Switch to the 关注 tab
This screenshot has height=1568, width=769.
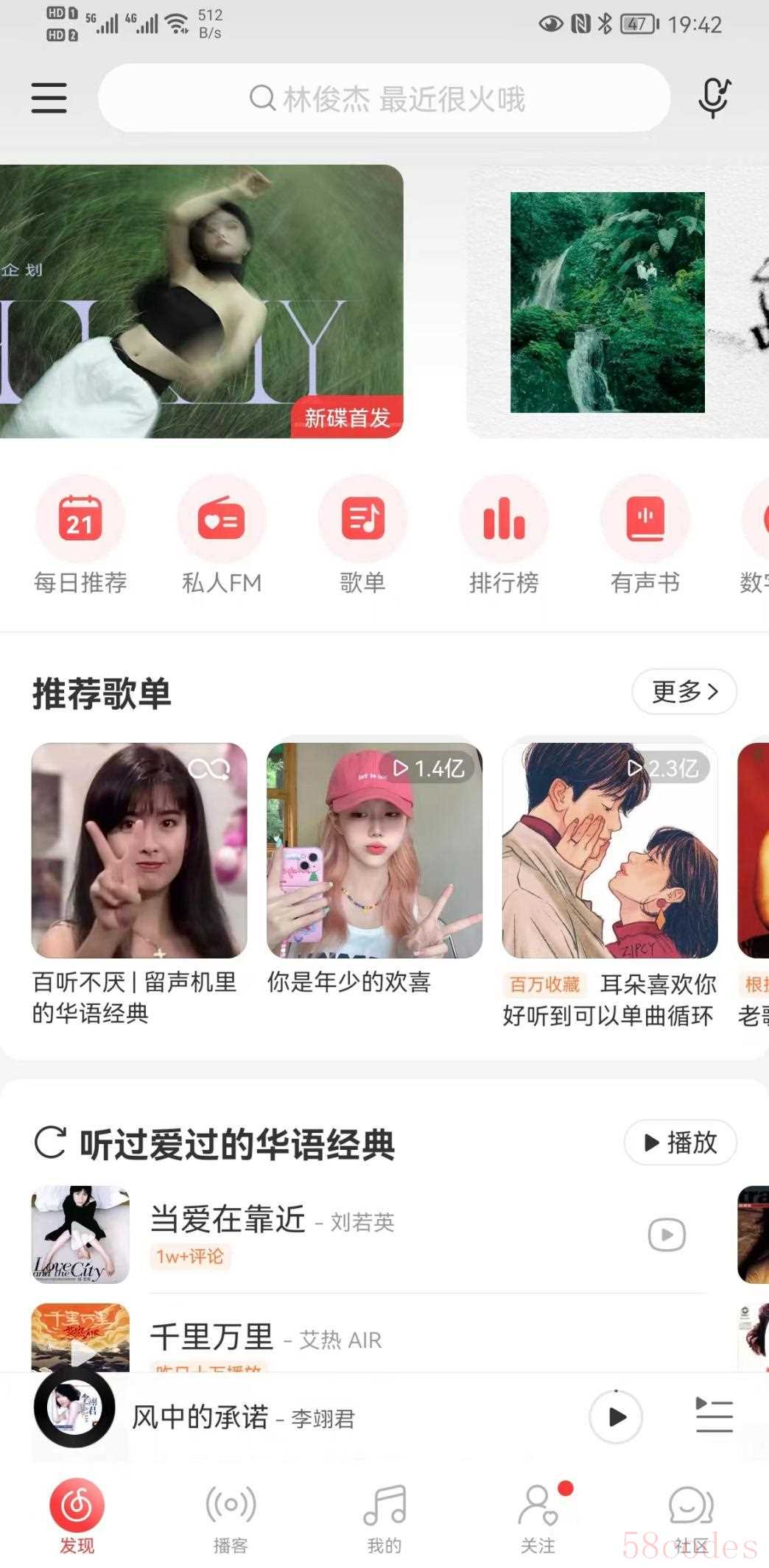(x=538, y=1518)
